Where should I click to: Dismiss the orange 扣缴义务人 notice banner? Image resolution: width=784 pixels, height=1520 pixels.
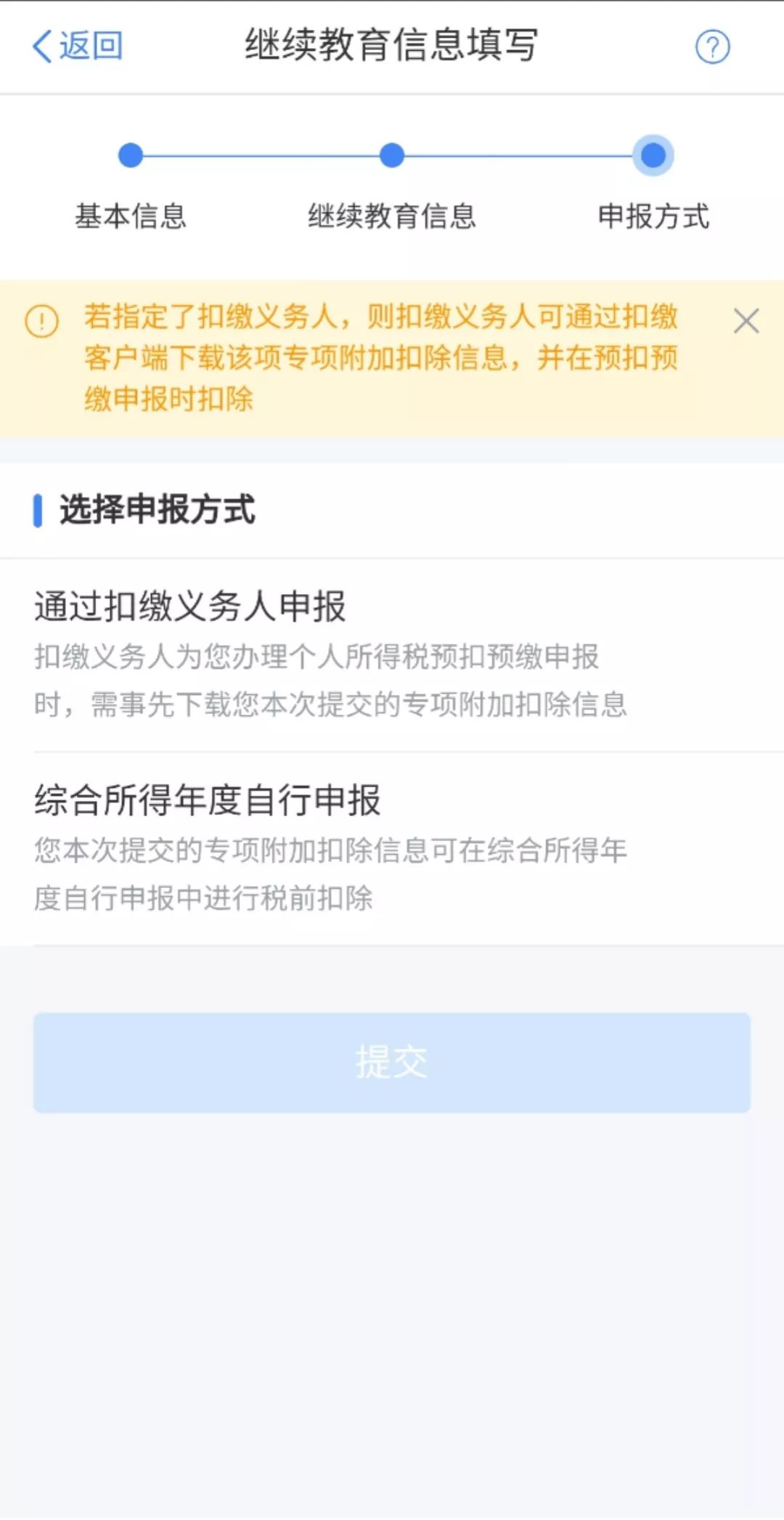pos(746,321)
